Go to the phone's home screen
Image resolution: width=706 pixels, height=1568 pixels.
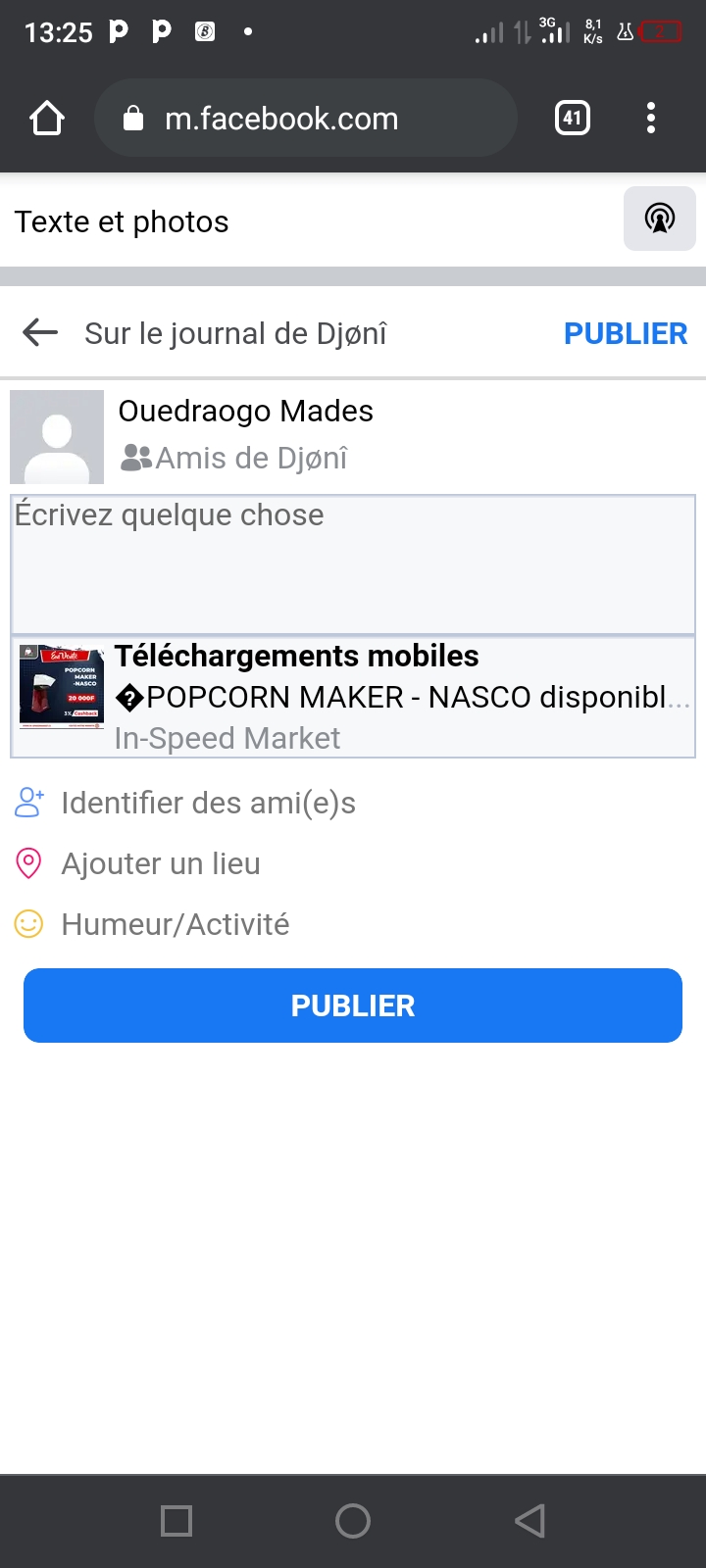[x=353, y=1521]
